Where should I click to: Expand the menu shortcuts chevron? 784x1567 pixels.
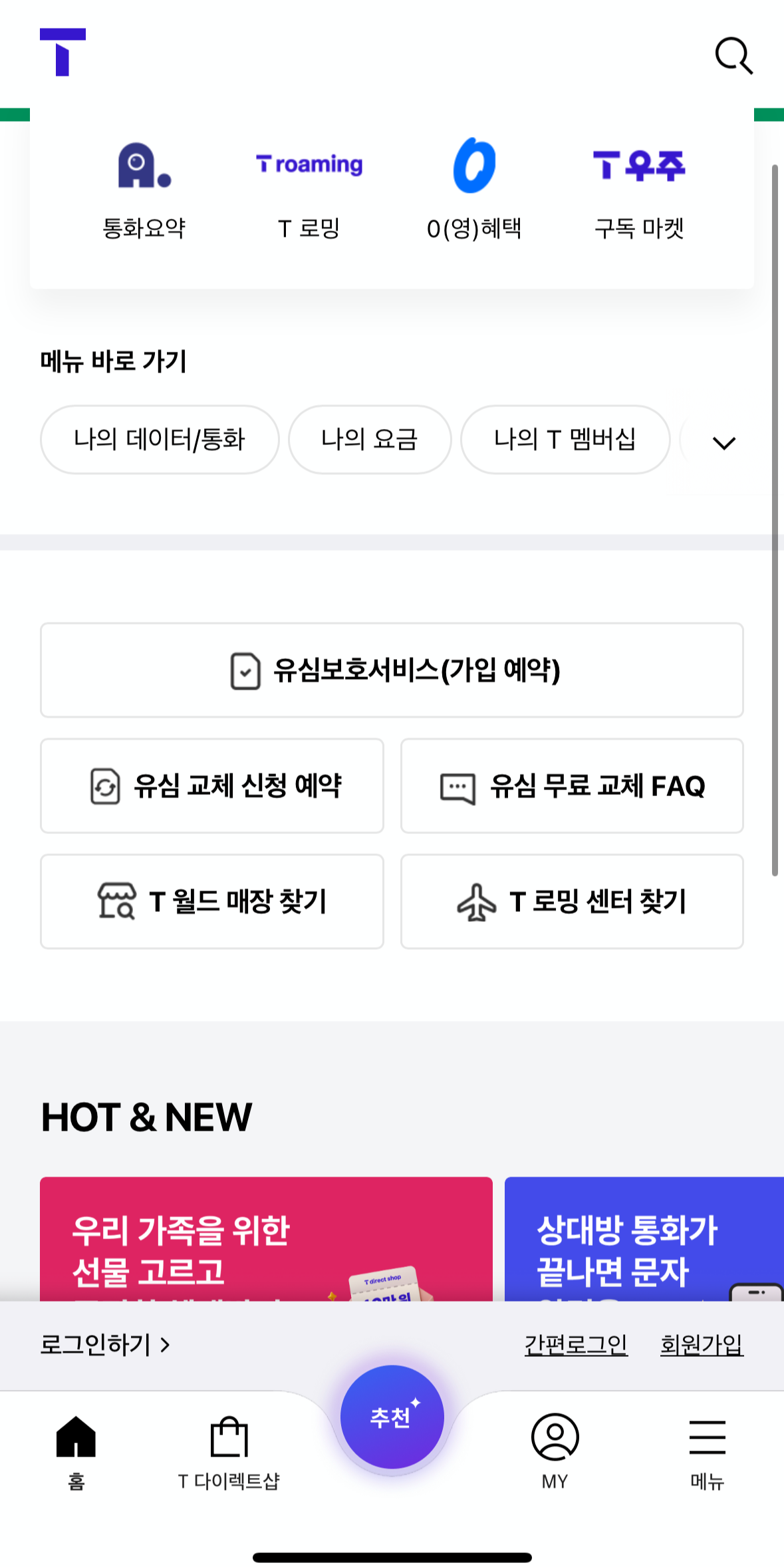pyautogui.click(x=723, y=441)
